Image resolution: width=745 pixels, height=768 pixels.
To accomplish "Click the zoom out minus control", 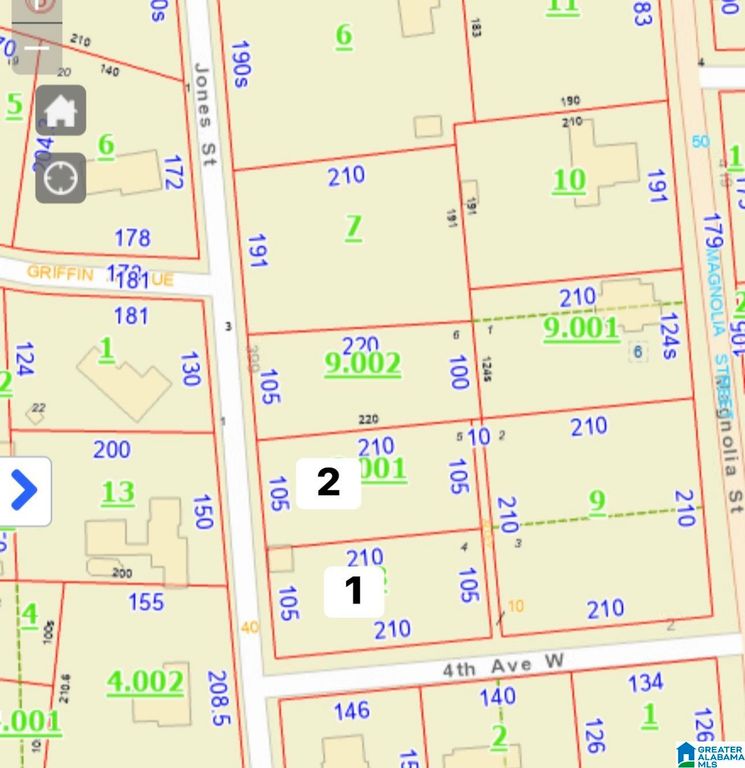I will click(x=37, y=46).
